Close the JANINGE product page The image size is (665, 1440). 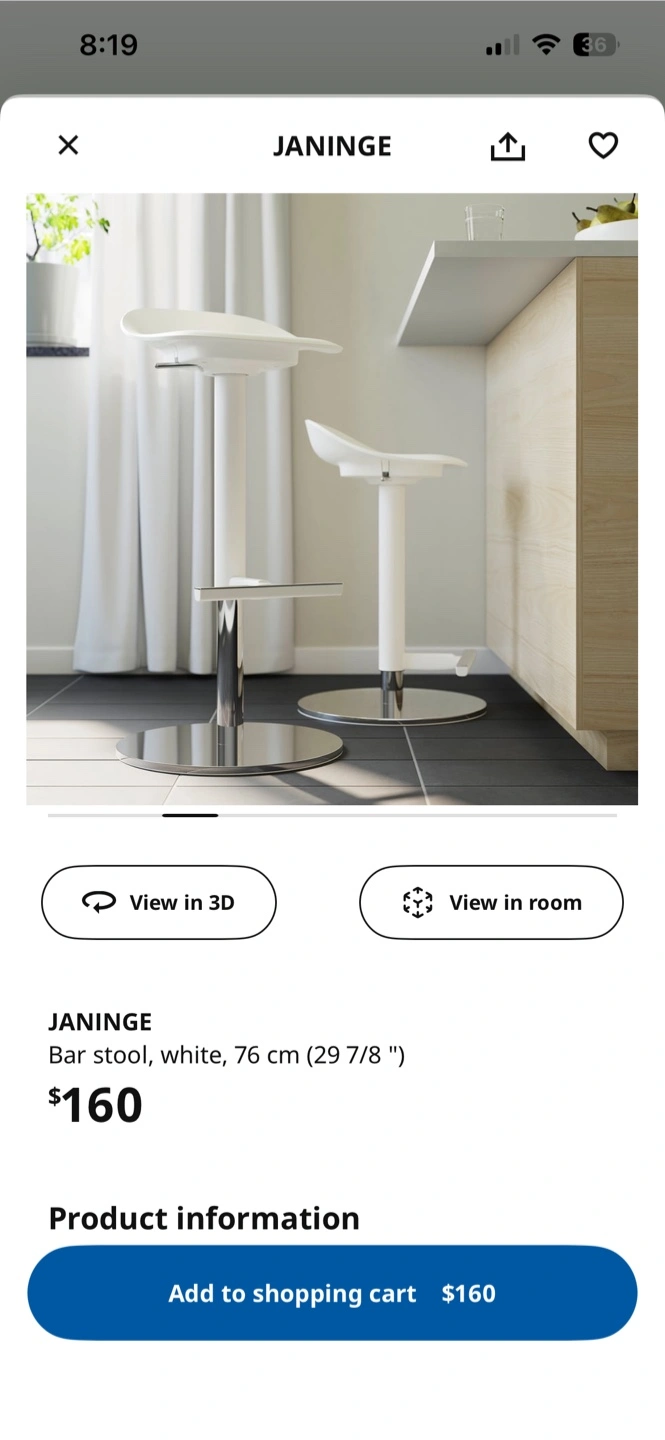pyautogui.click(x=68, y=145)
